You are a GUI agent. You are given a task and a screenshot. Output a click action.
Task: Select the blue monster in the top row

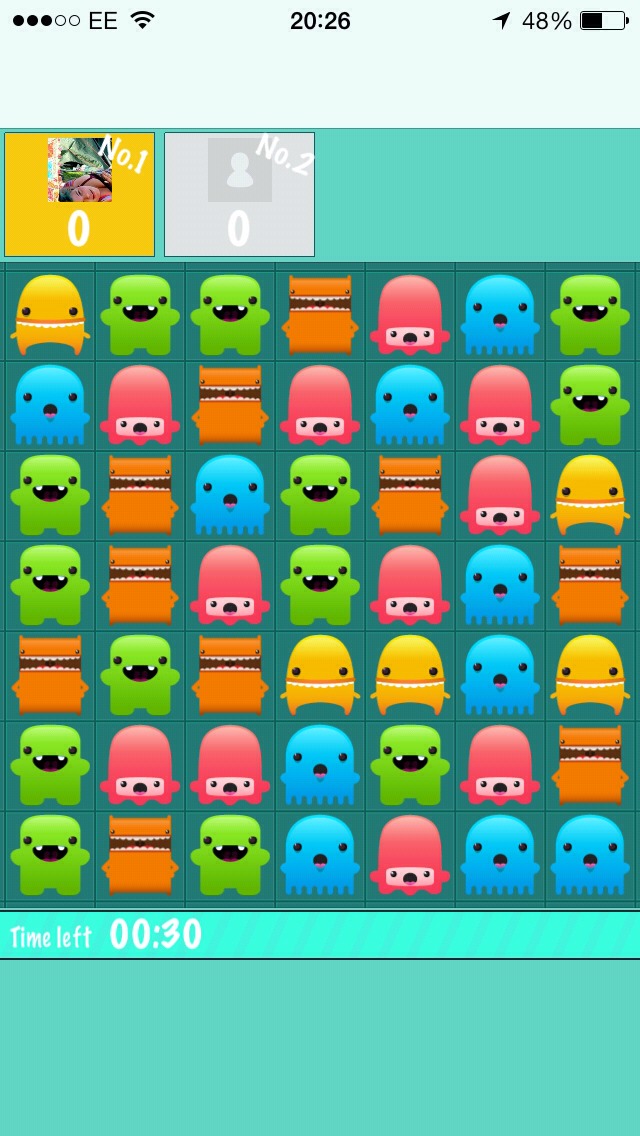pos(500,315)
